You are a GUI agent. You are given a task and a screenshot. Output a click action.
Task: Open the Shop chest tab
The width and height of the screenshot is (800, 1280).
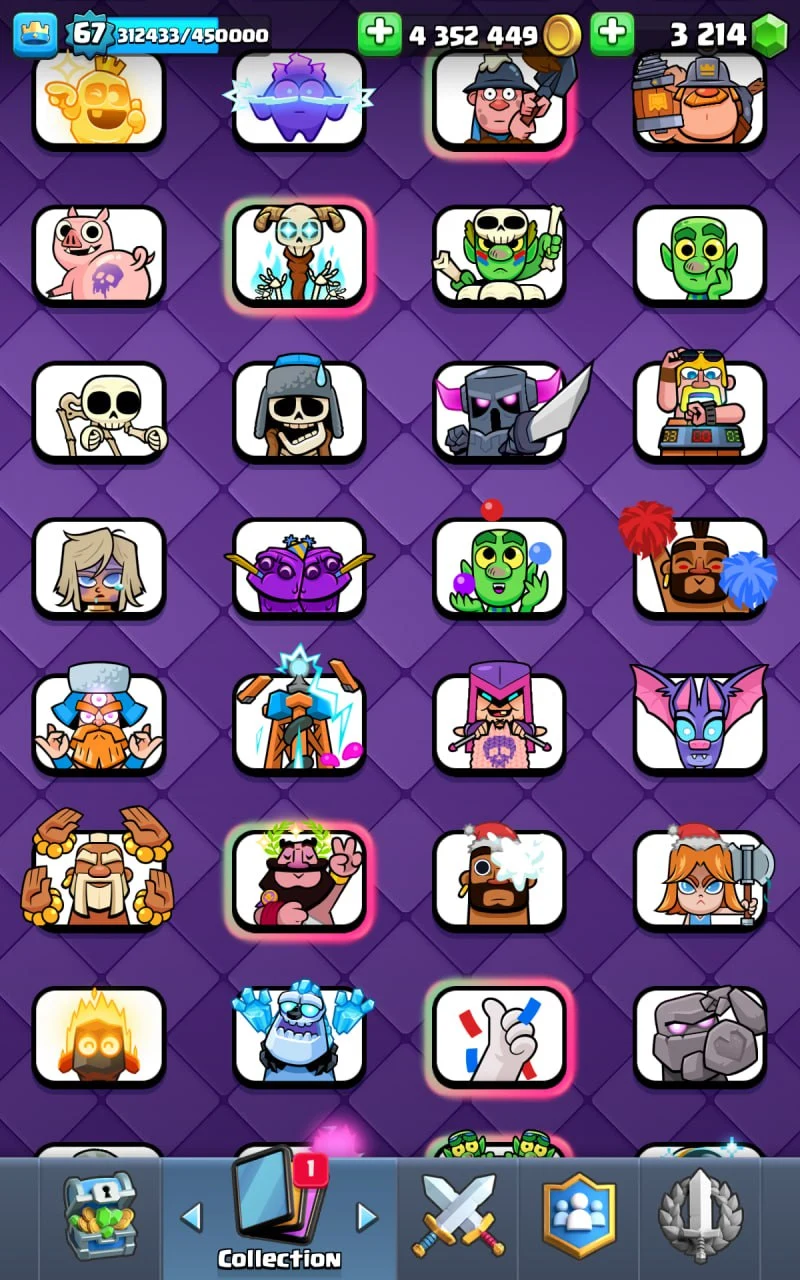pyautogui.click(x=99, y=1213)
